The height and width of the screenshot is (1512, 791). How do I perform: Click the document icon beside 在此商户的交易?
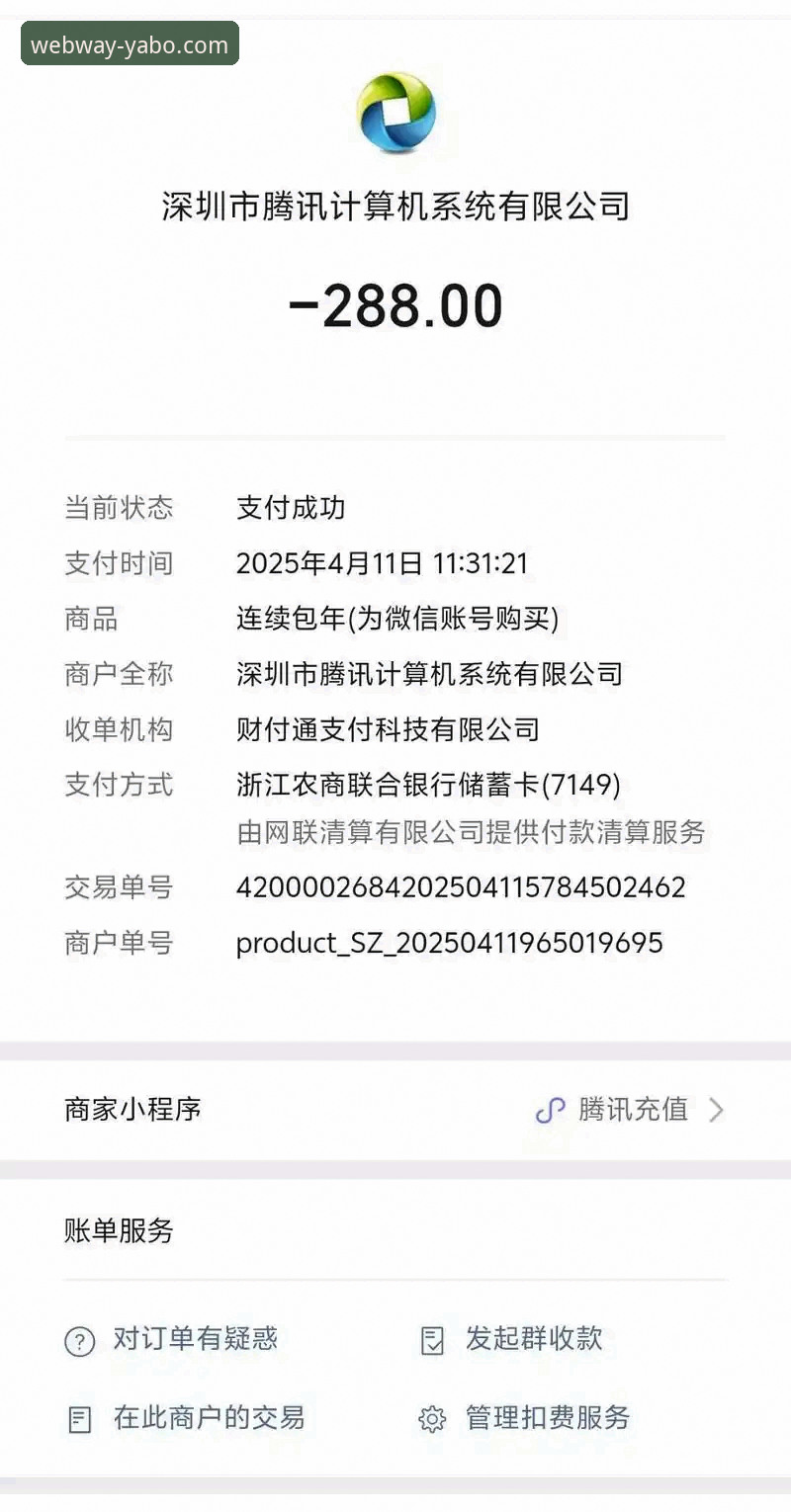[x=79, y=1418]
